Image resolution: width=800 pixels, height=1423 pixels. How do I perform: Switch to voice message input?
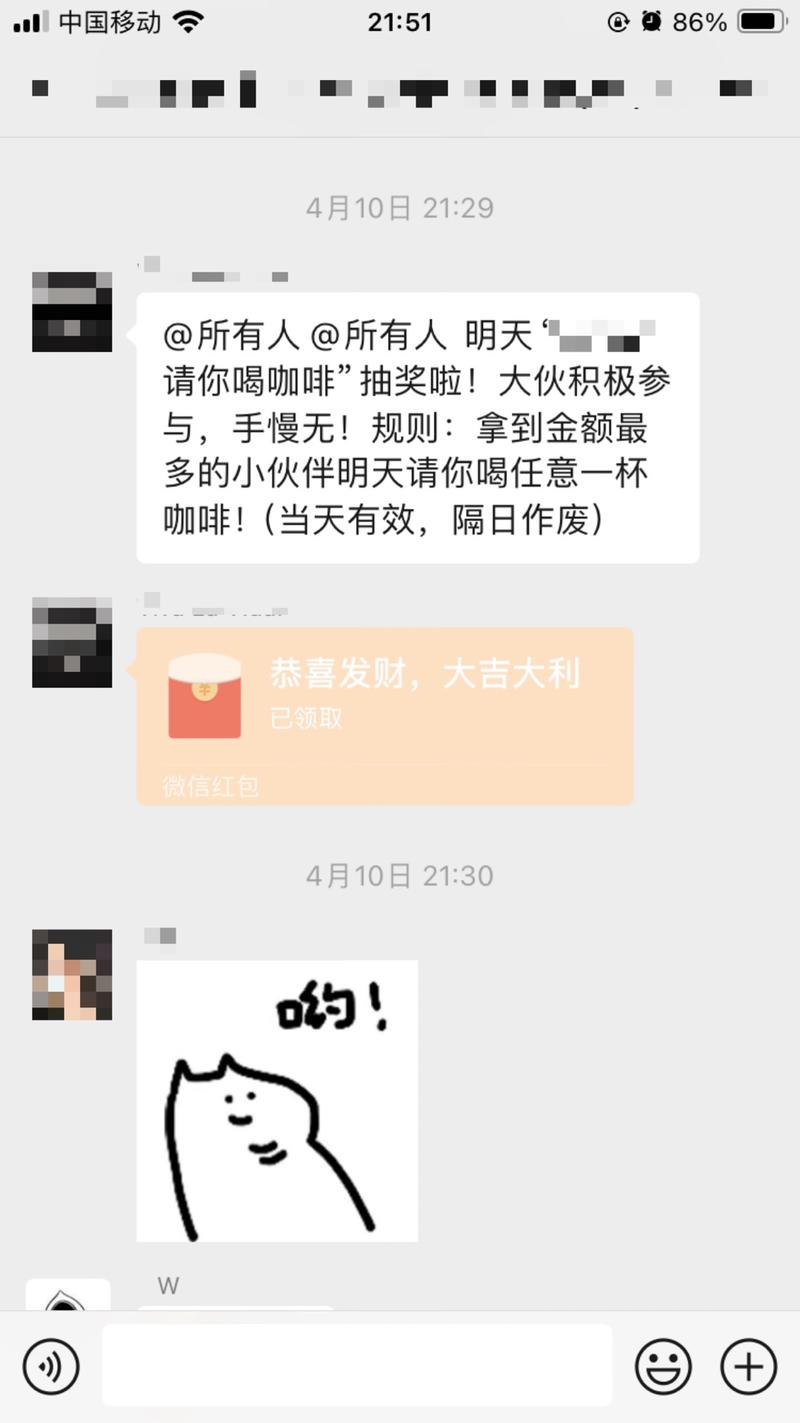click(x=51, y=1366)
